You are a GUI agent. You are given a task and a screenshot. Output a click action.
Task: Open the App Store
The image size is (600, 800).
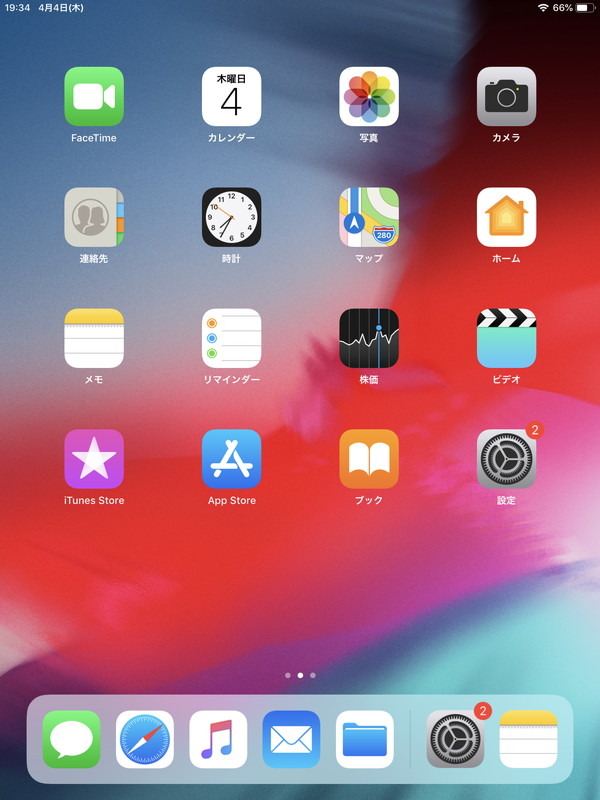click(x=231, y=459)
